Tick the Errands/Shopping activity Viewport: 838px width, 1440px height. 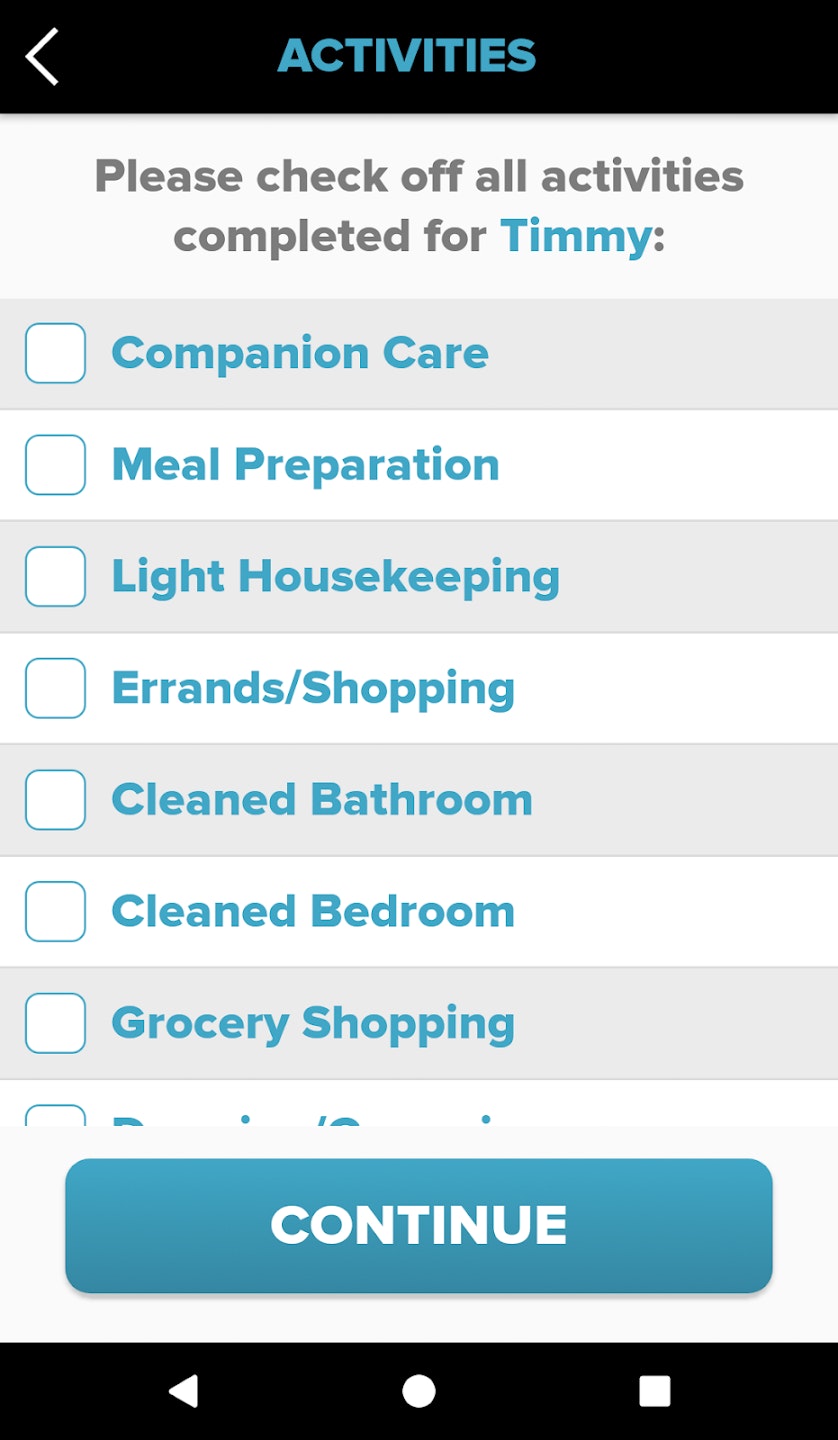pyautogui.click(x=55, y=688)
